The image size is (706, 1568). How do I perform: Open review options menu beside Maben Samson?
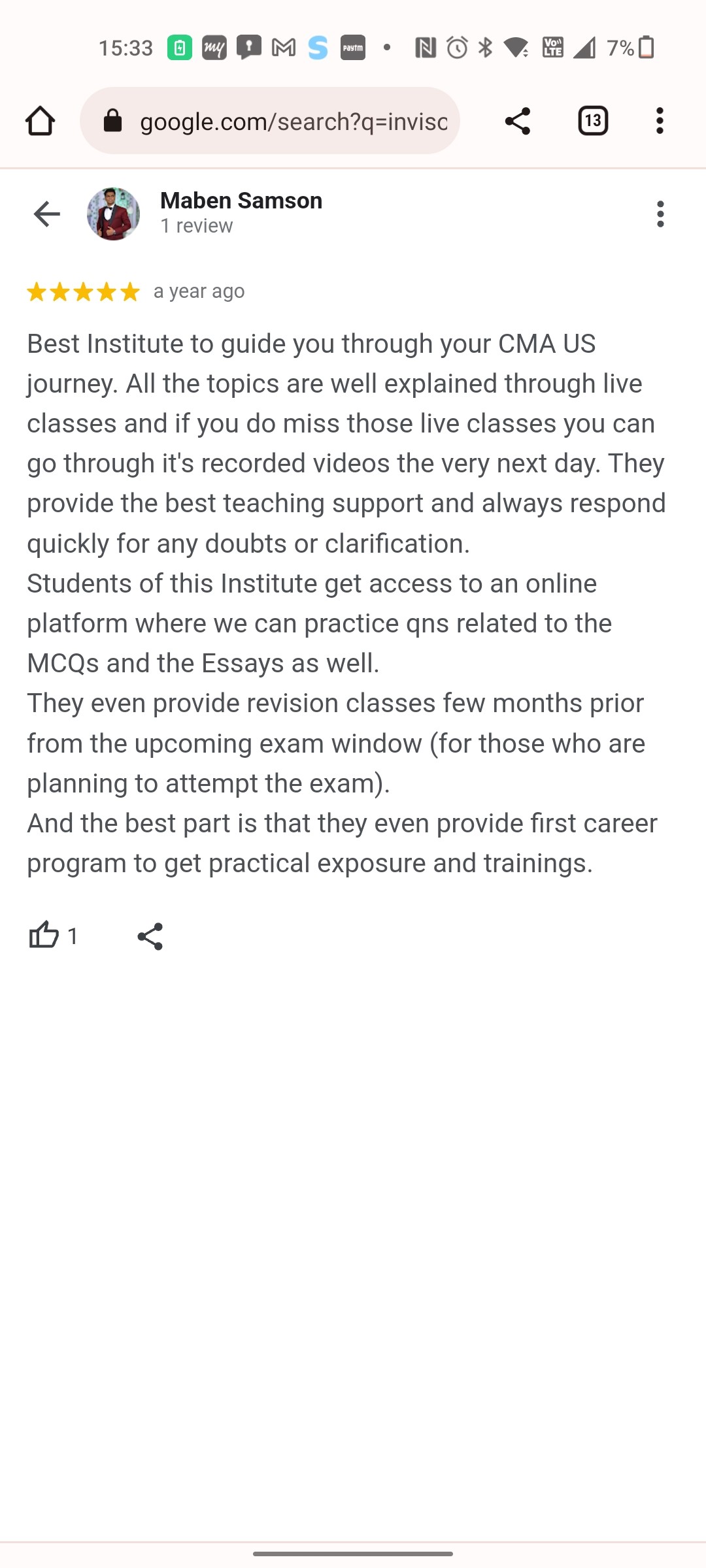pyautogui.click(x=660, y=214)
